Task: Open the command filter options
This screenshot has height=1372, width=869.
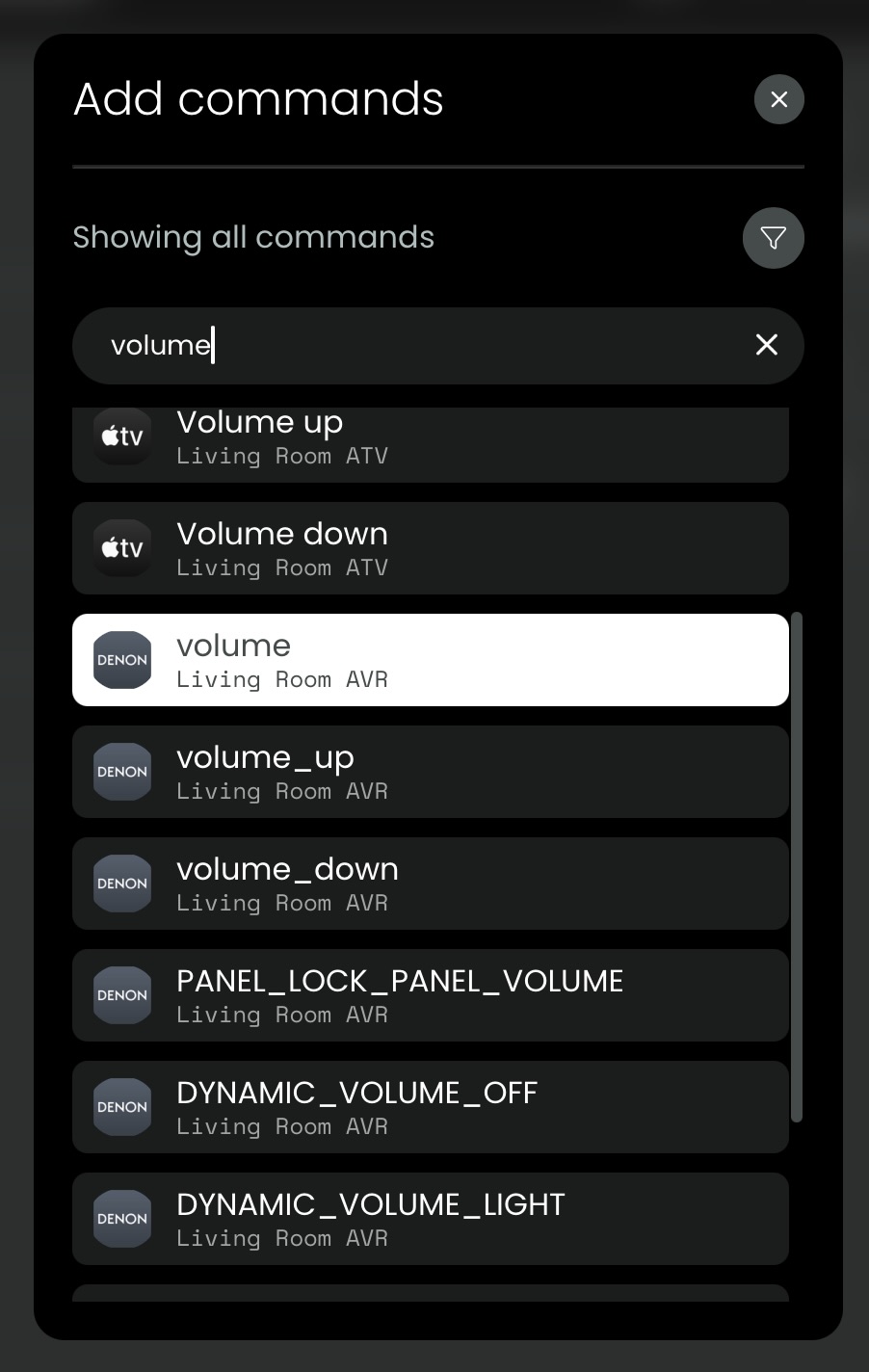Action: point(773,238)
